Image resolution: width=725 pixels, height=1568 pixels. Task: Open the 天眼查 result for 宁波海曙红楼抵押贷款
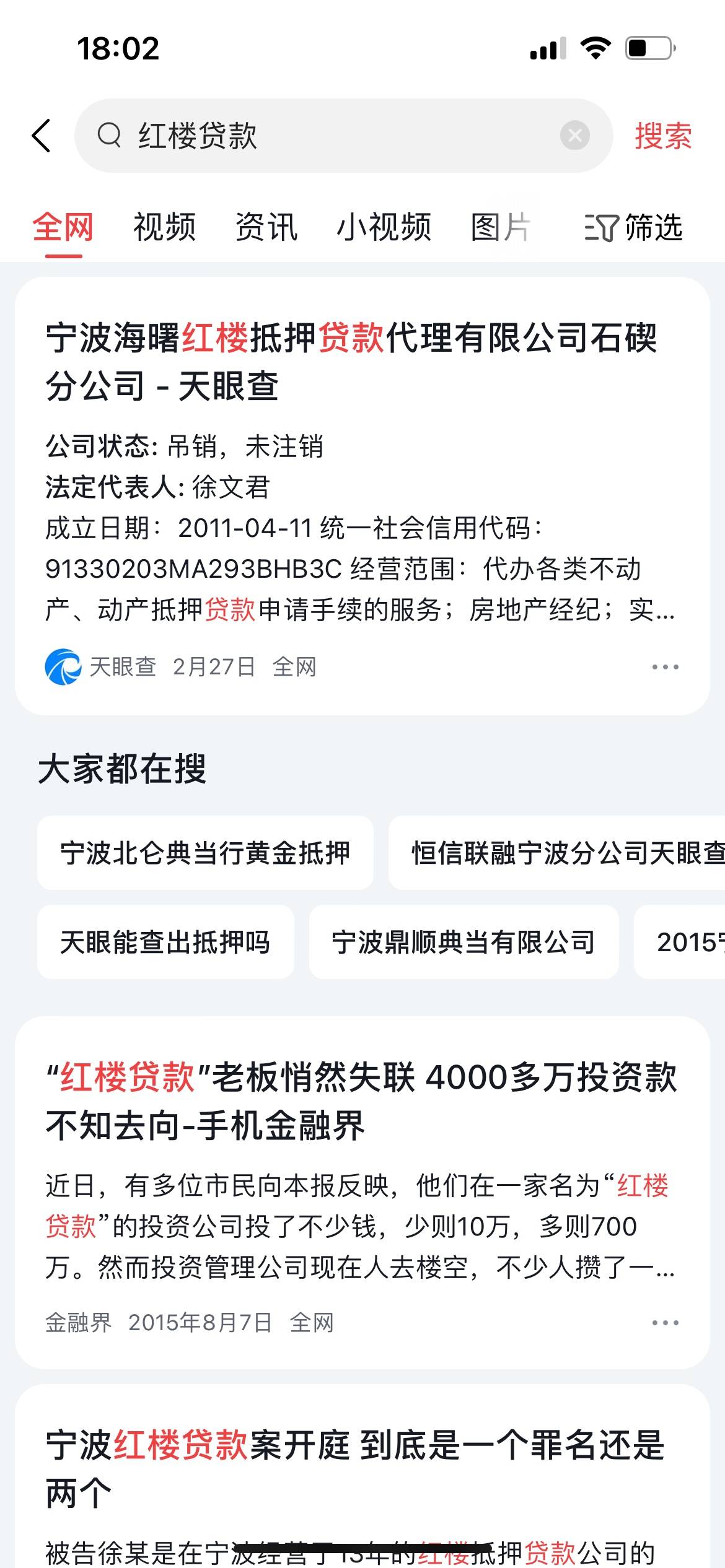tap(351, 362)
